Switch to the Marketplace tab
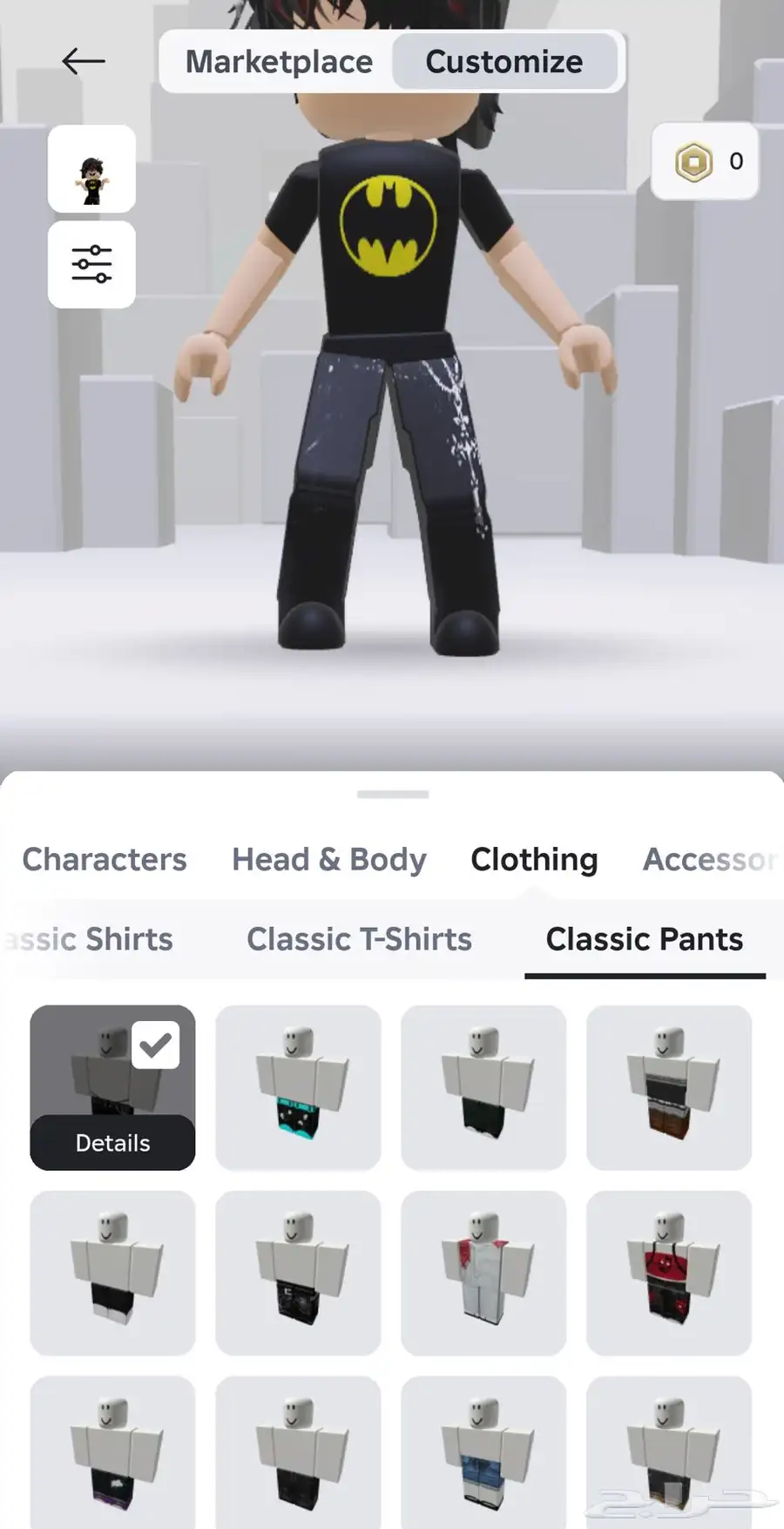784x1529 pixels. (x=279, y=62)
